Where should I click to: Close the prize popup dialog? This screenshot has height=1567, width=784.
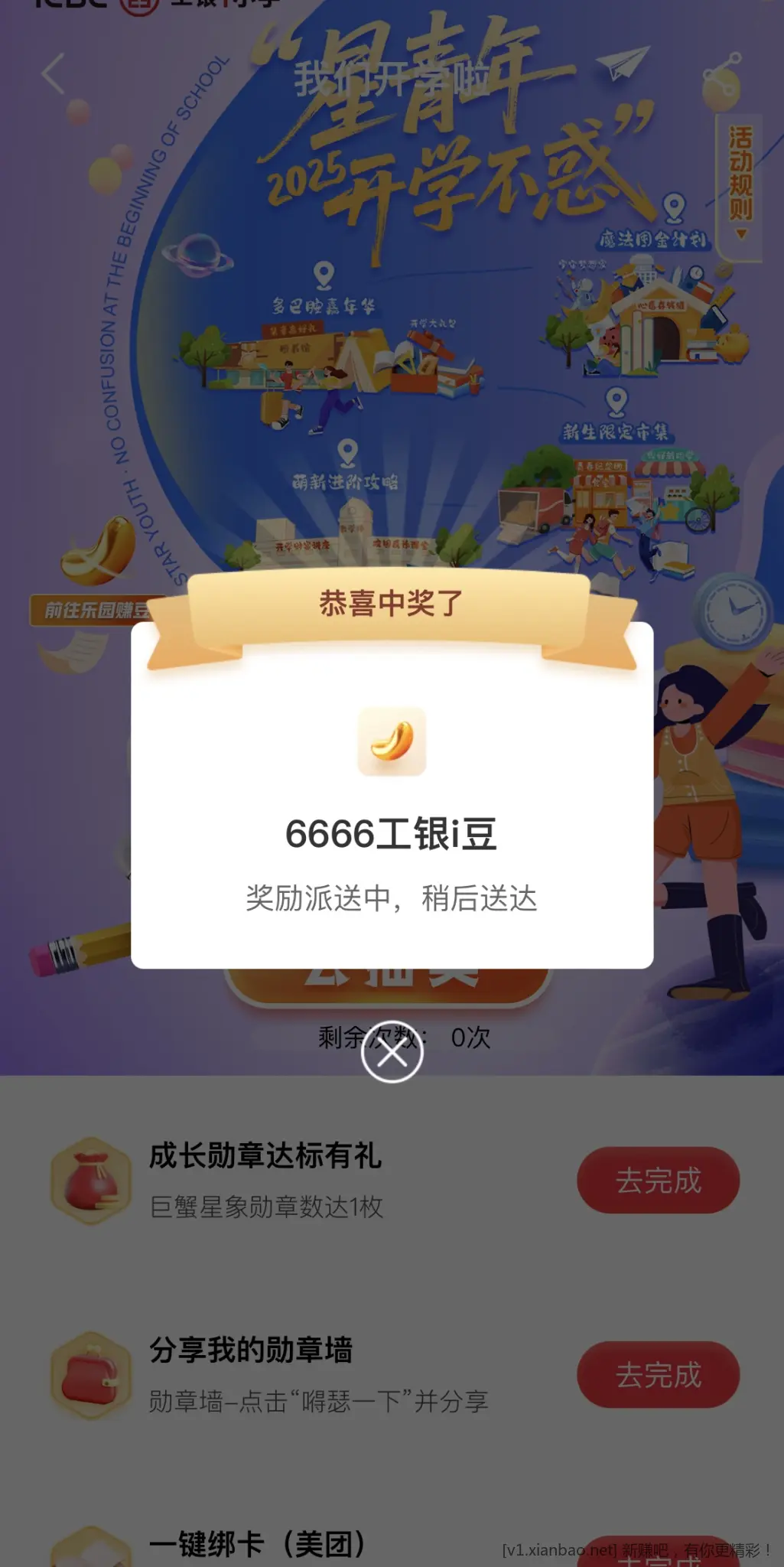[392, 1053]
